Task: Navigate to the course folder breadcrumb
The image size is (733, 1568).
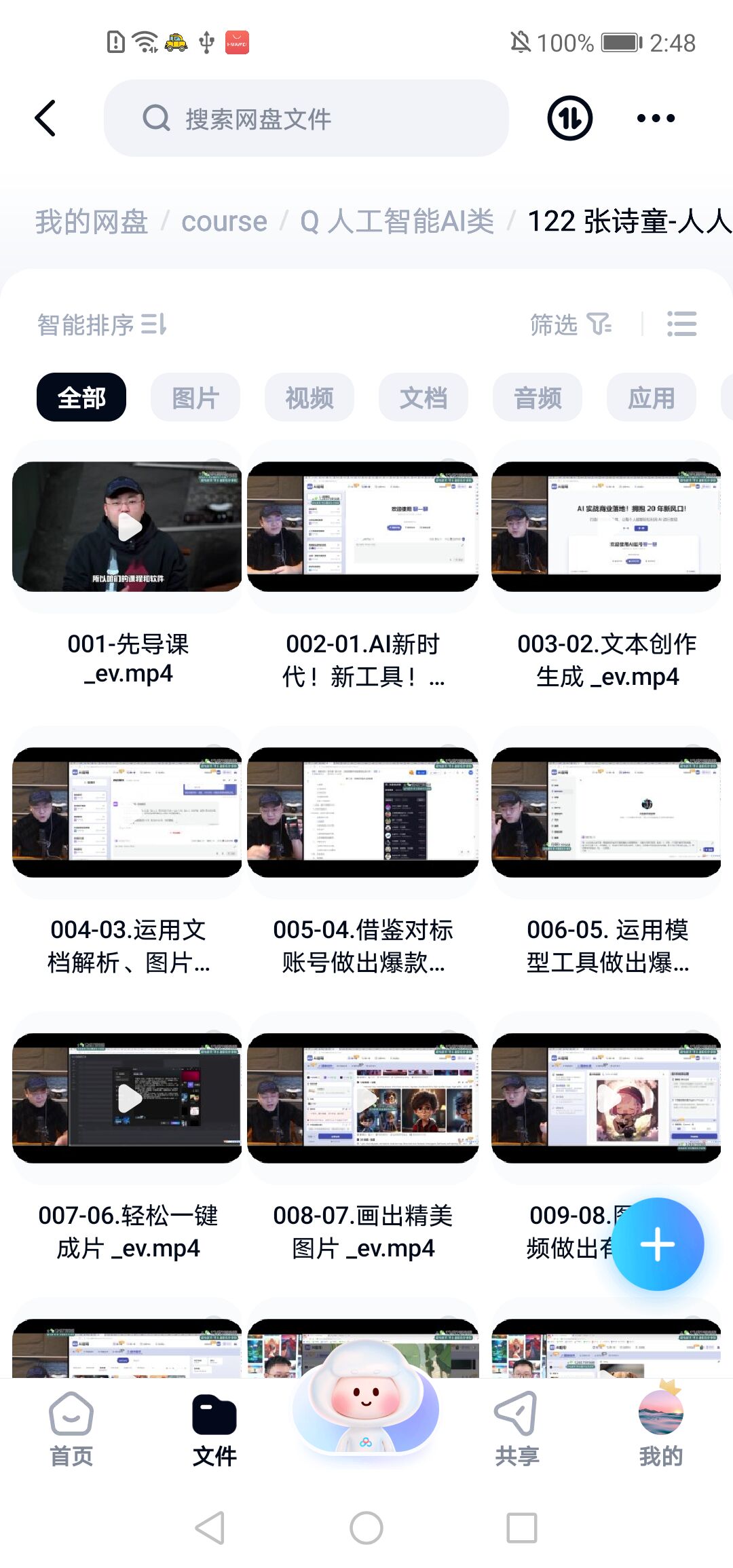Action: point(224,221)
